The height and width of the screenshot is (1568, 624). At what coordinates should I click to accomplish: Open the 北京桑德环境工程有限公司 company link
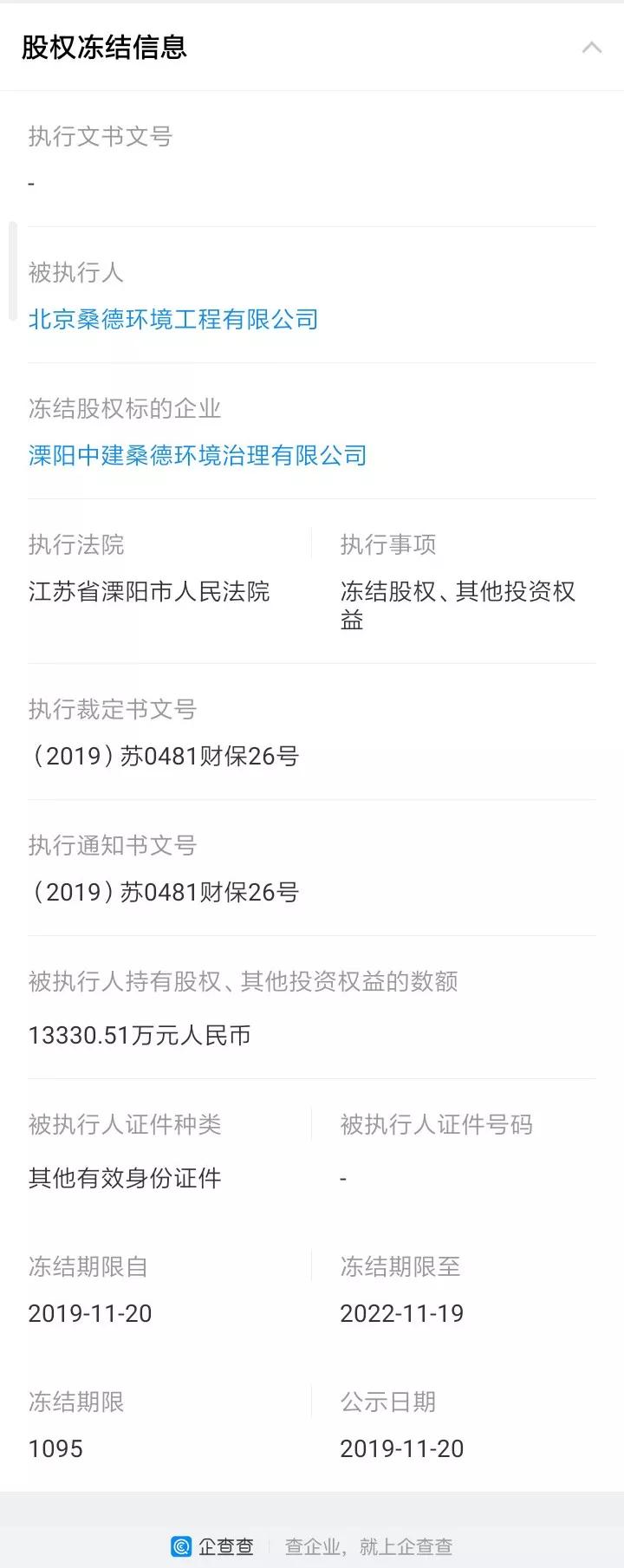point(173,319)
